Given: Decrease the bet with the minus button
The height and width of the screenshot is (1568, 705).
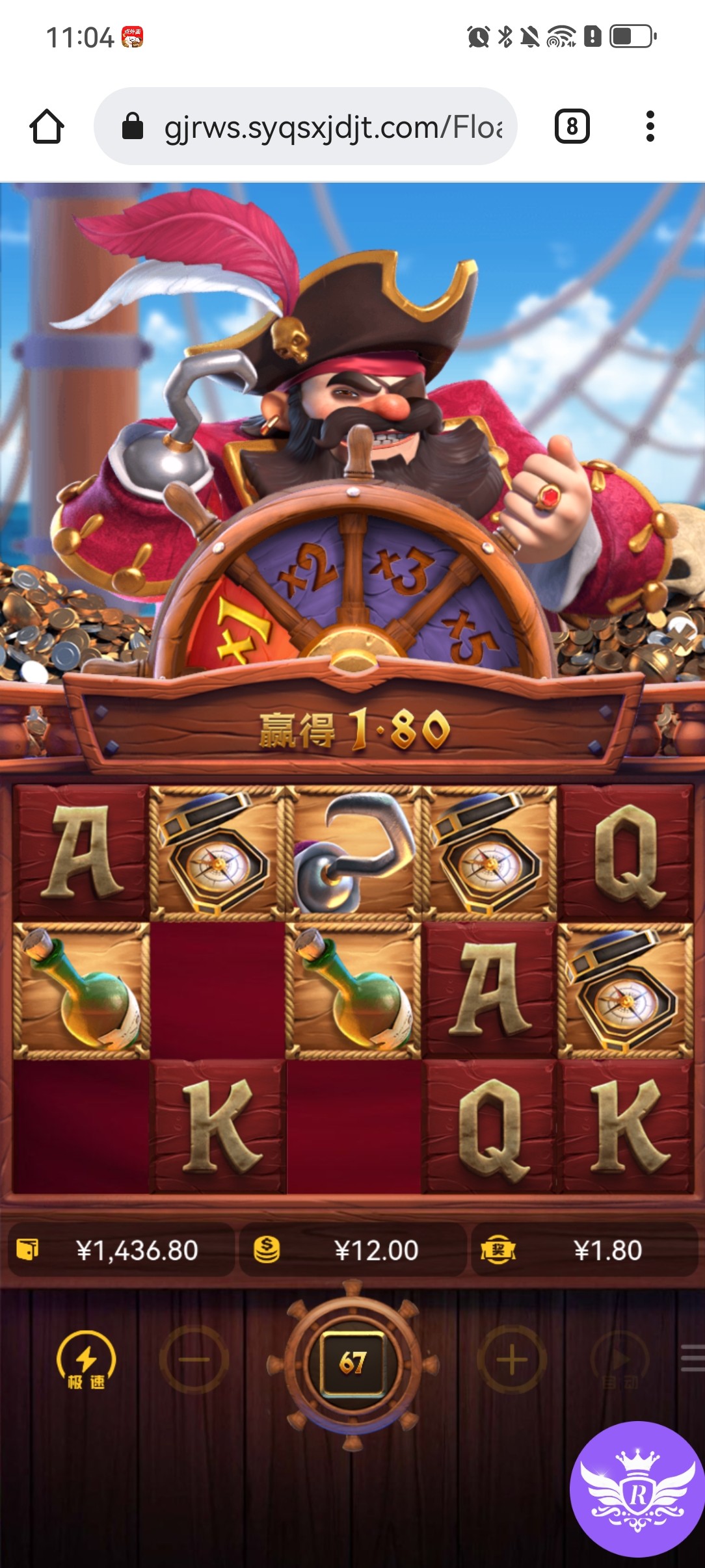Looking at the screenshot, I should [194, 1360].
